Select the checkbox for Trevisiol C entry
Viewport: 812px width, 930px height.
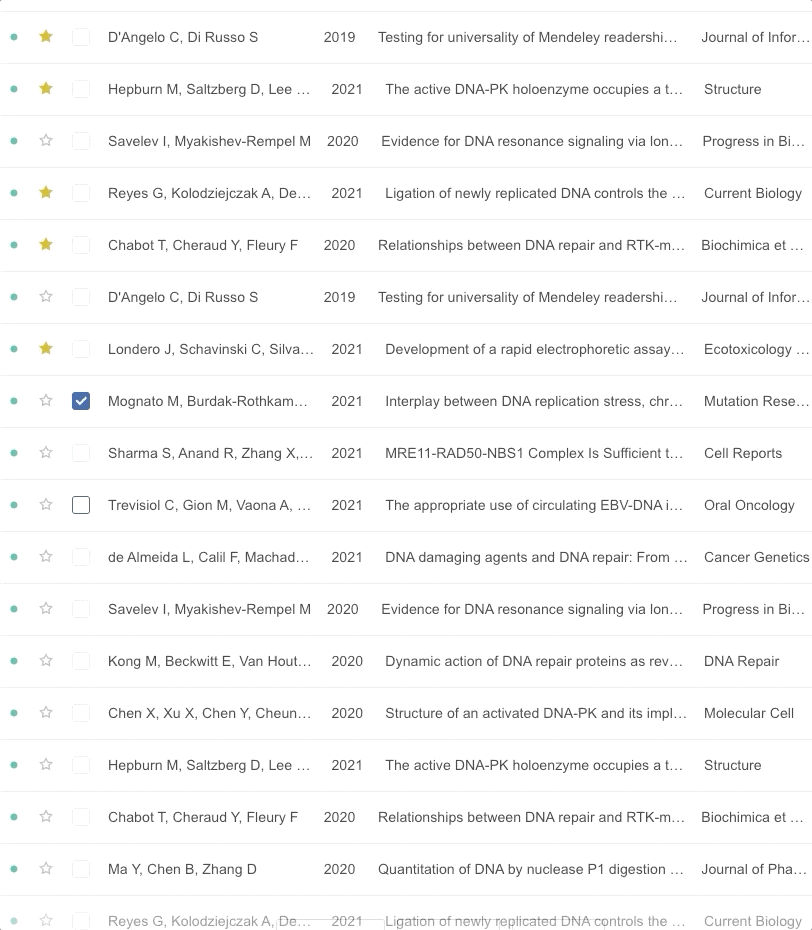point(81,505)
